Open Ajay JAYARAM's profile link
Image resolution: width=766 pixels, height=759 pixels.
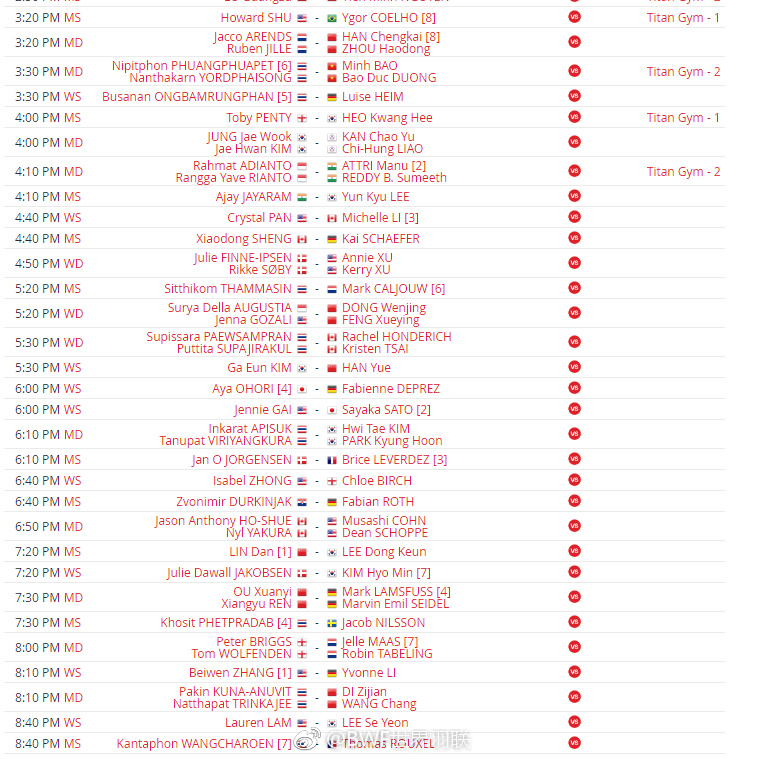(x=254, y=197)
